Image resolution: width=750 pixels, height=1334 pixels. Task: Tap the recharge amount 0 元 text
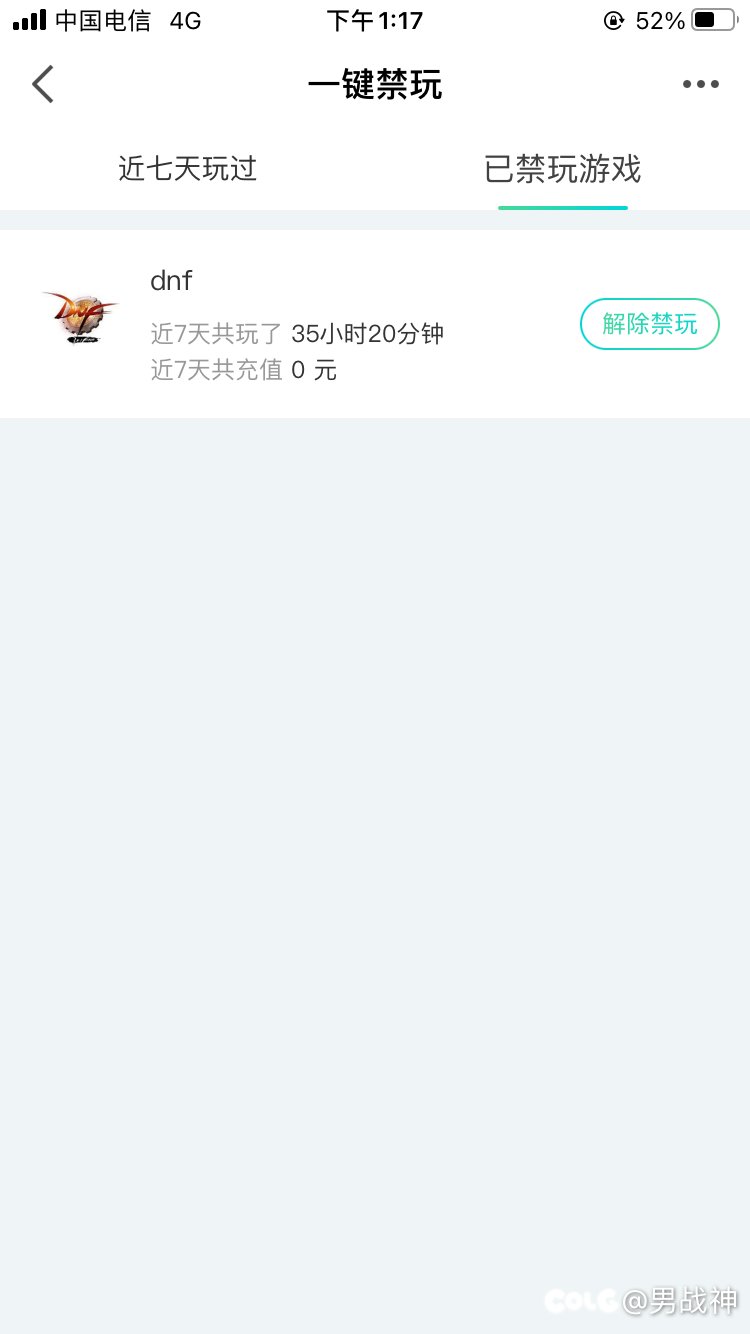[316, 370]
